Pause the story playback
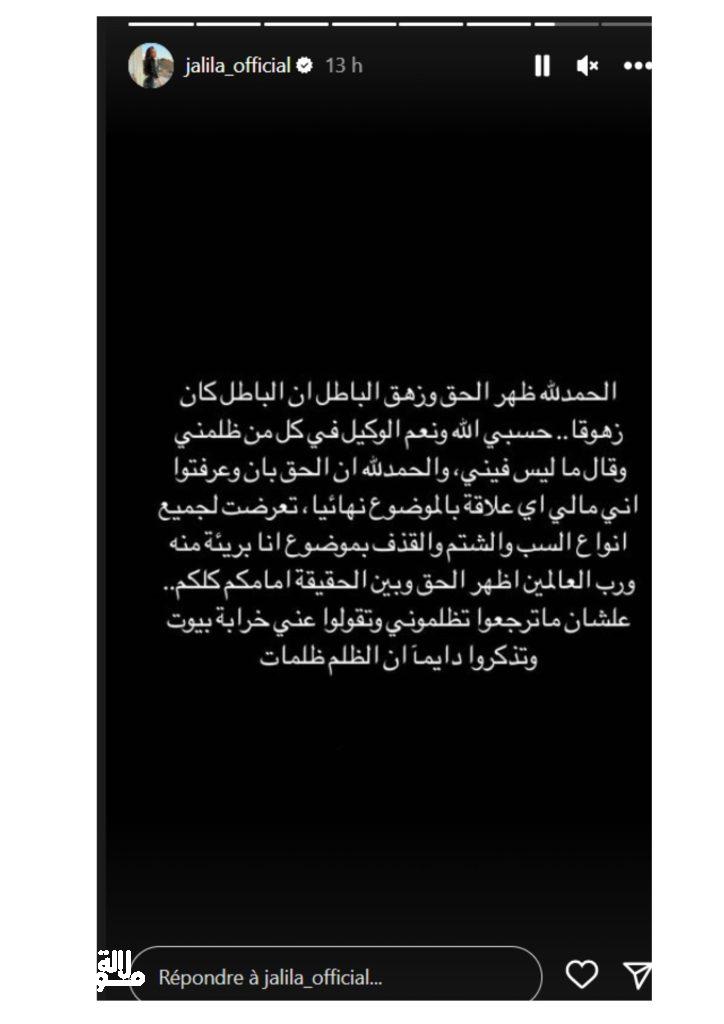The height and width of the screenshot is (1024, 724). point(542,66)
